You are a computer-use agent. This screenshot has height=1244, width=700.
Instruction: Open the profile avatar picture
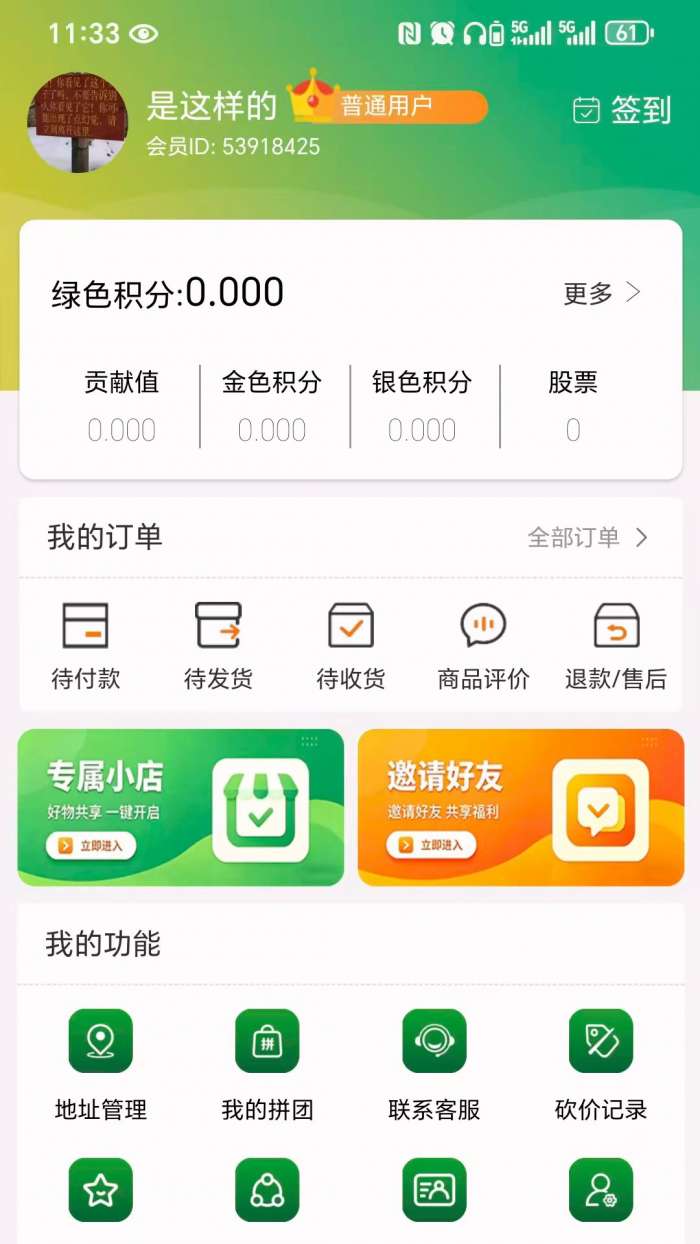click(x=77, y=122)
